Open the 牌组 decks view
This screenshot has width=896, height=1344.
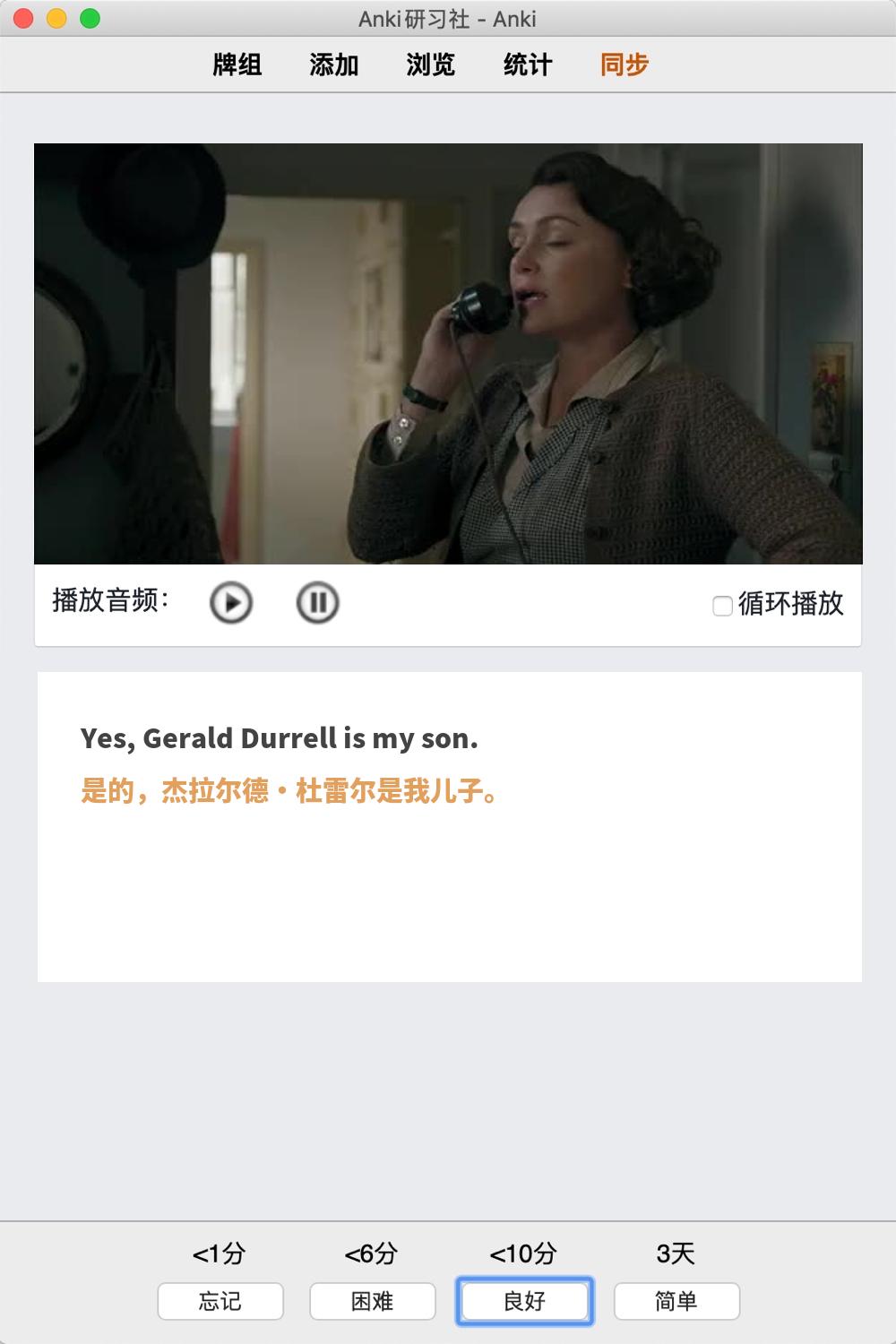coord(237,65)
